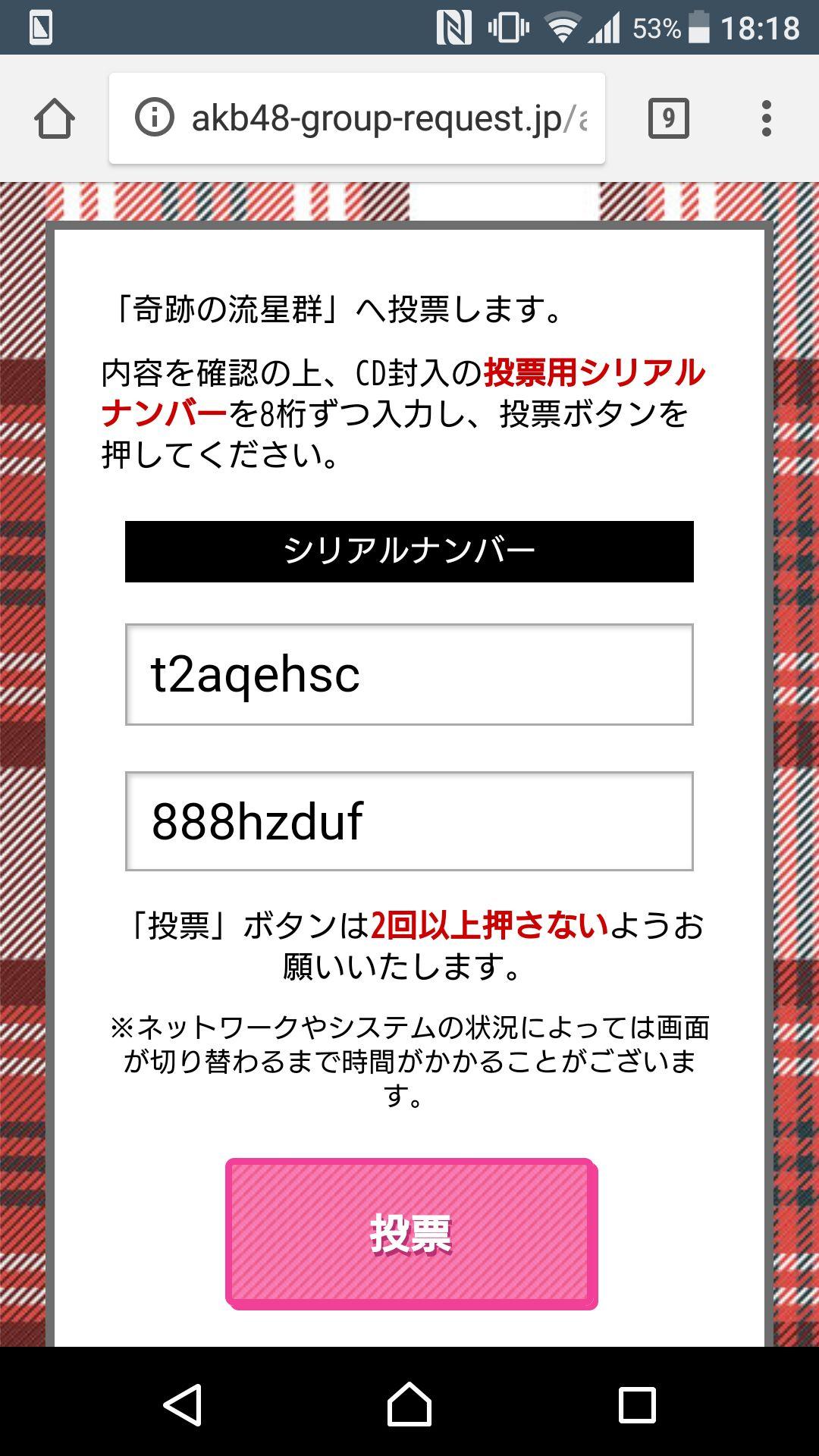Image resolution: width=819 pixels, height=1456 pixels.
Task: Edit the second serial field 888hzduf
Action: (x=409, y=821)
